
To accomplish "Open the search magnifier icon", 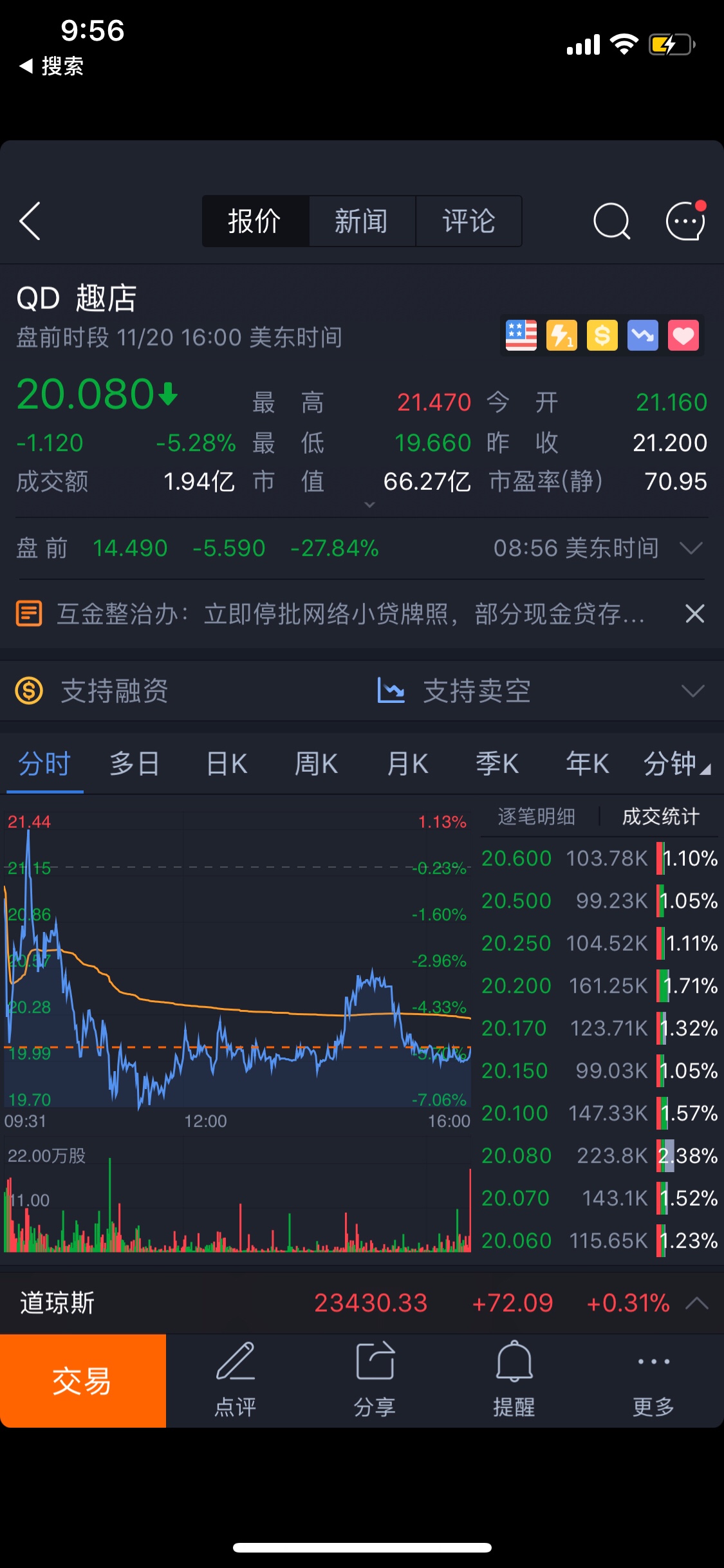I will (611, 221).
